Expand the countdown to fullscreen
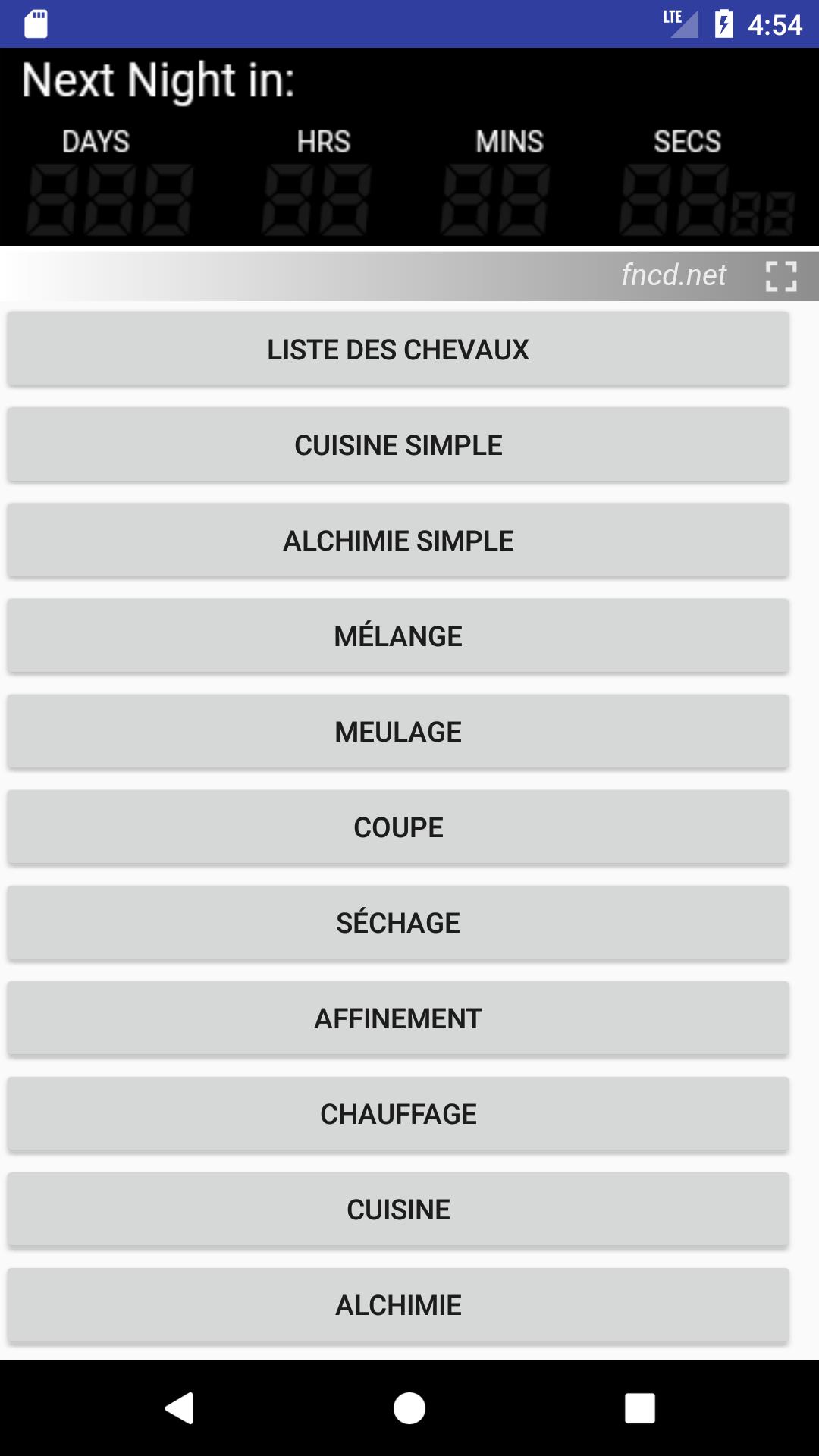This screenshot has height=1456, width=819. click(780, 276)
